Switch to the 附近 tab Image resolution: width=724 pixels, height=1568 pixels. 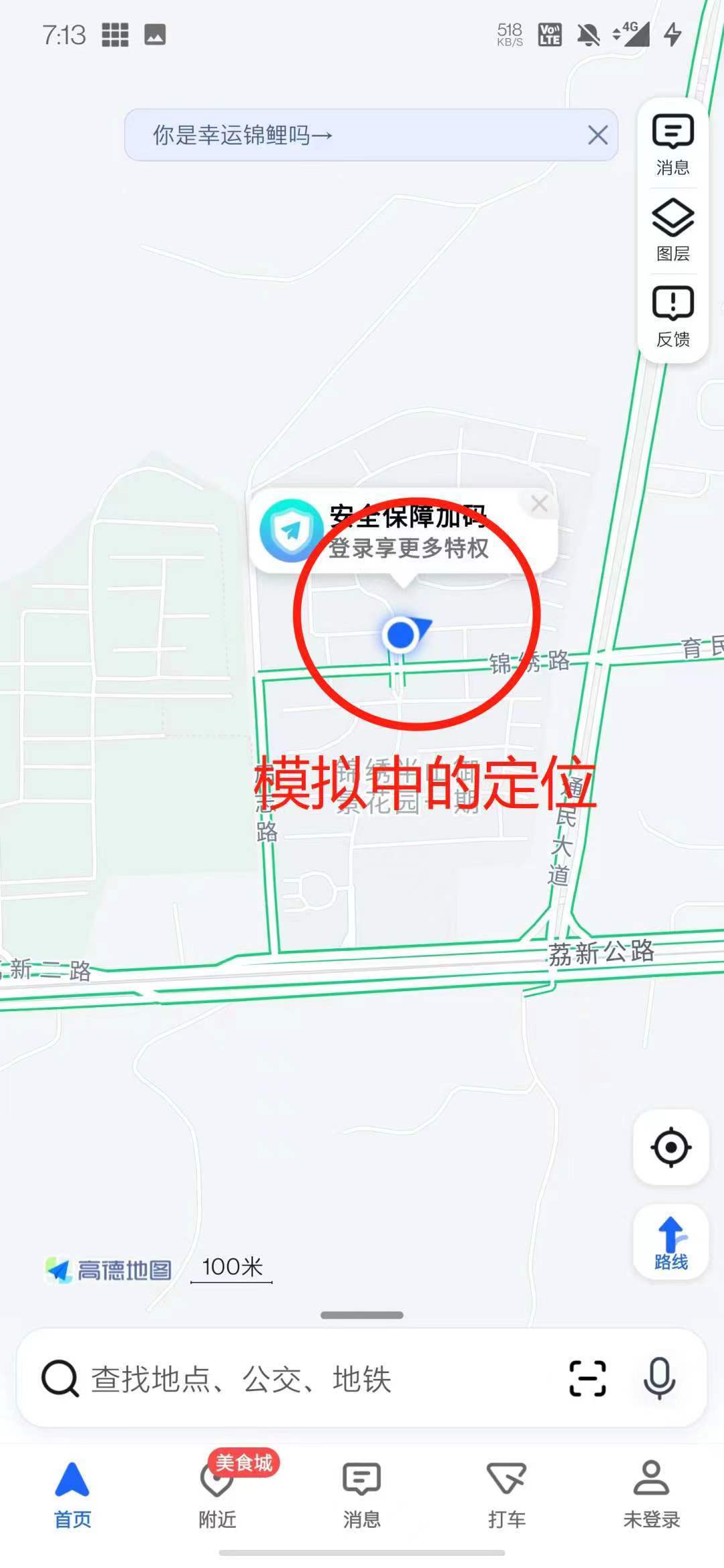point(217,1496)
